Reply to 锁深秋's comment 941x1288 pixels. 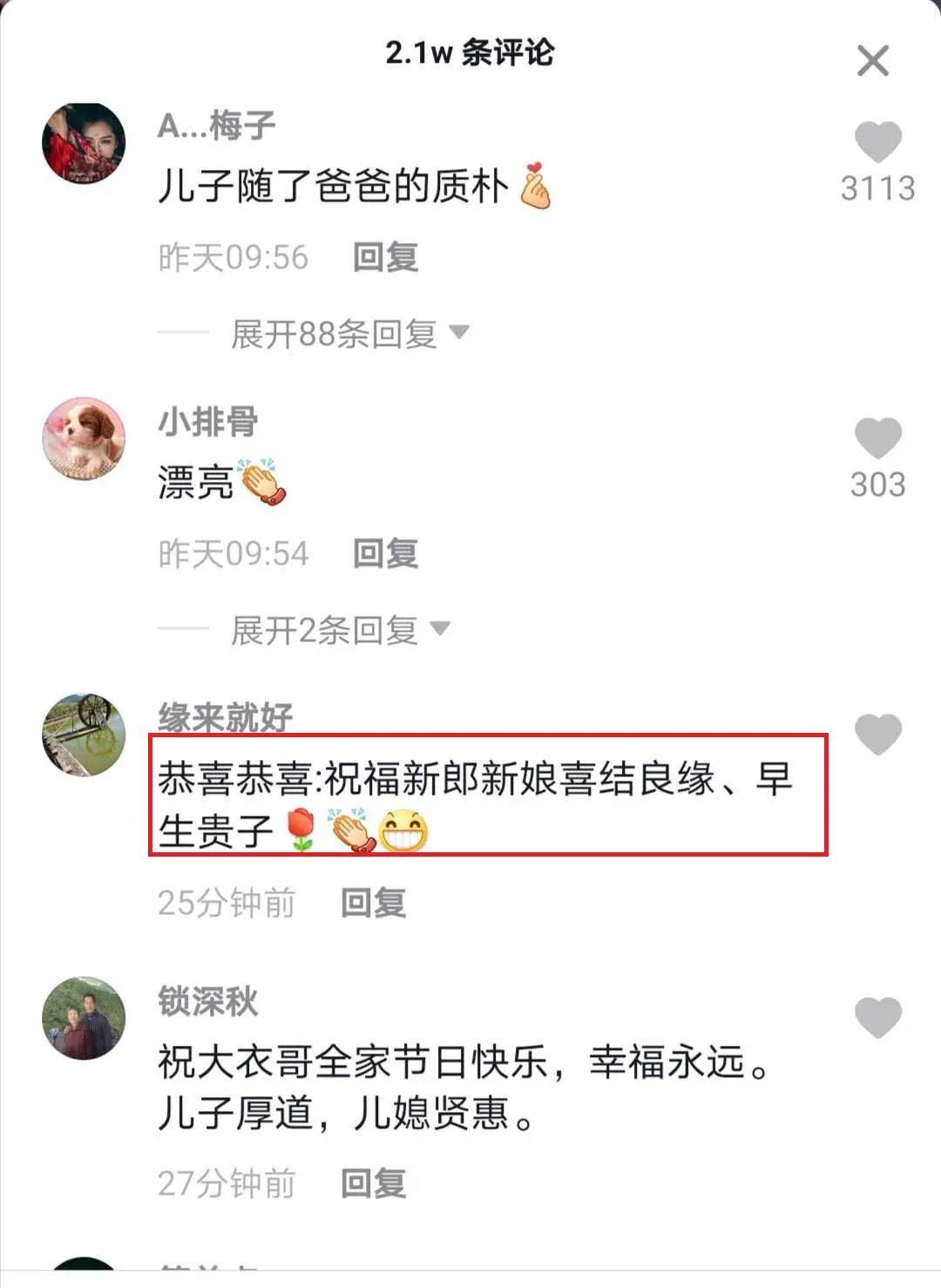coord(373,1183)
